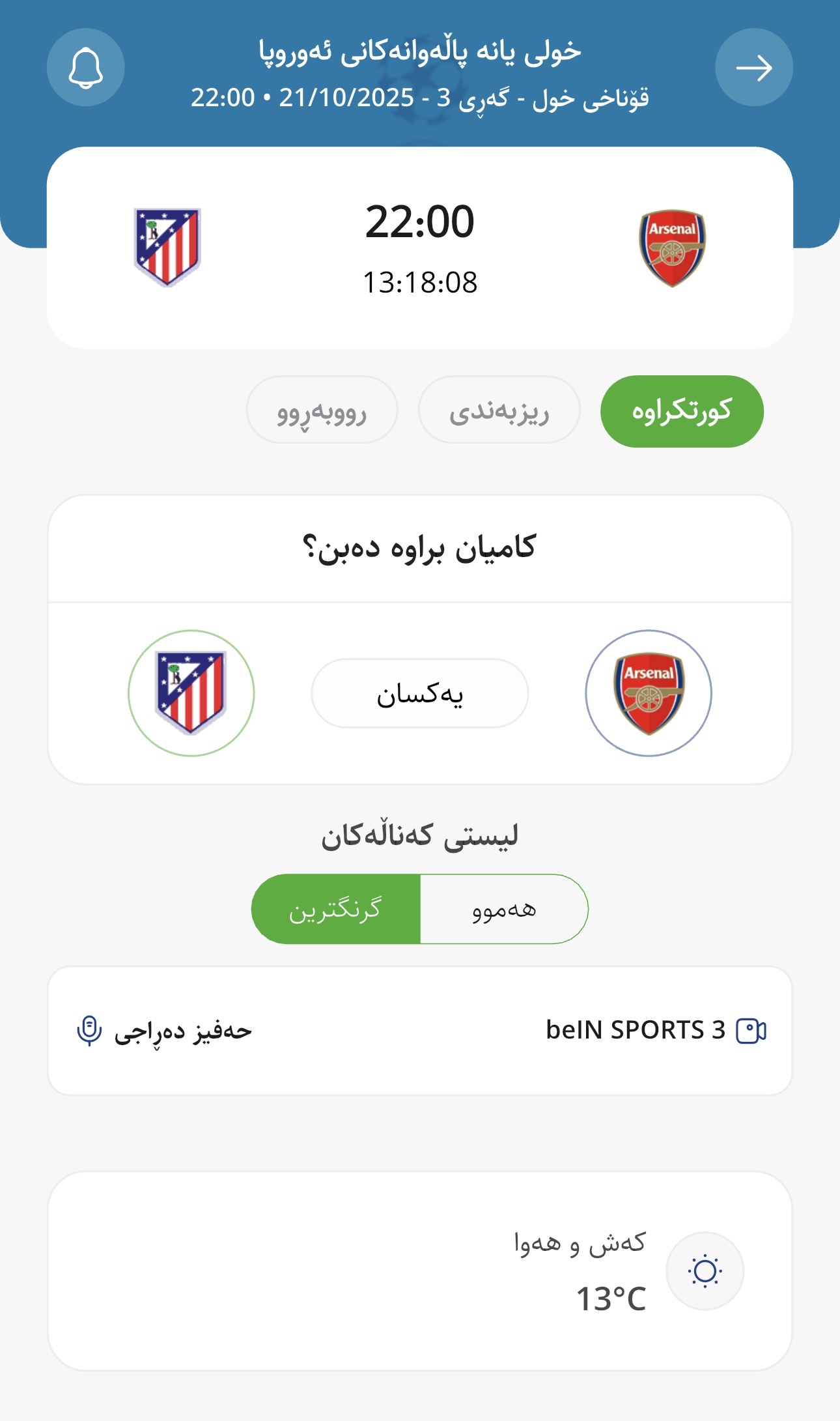
Task: Switch to the ڕووبەڕوو tab
Action: pyautogui.click(x=322, y=410)
